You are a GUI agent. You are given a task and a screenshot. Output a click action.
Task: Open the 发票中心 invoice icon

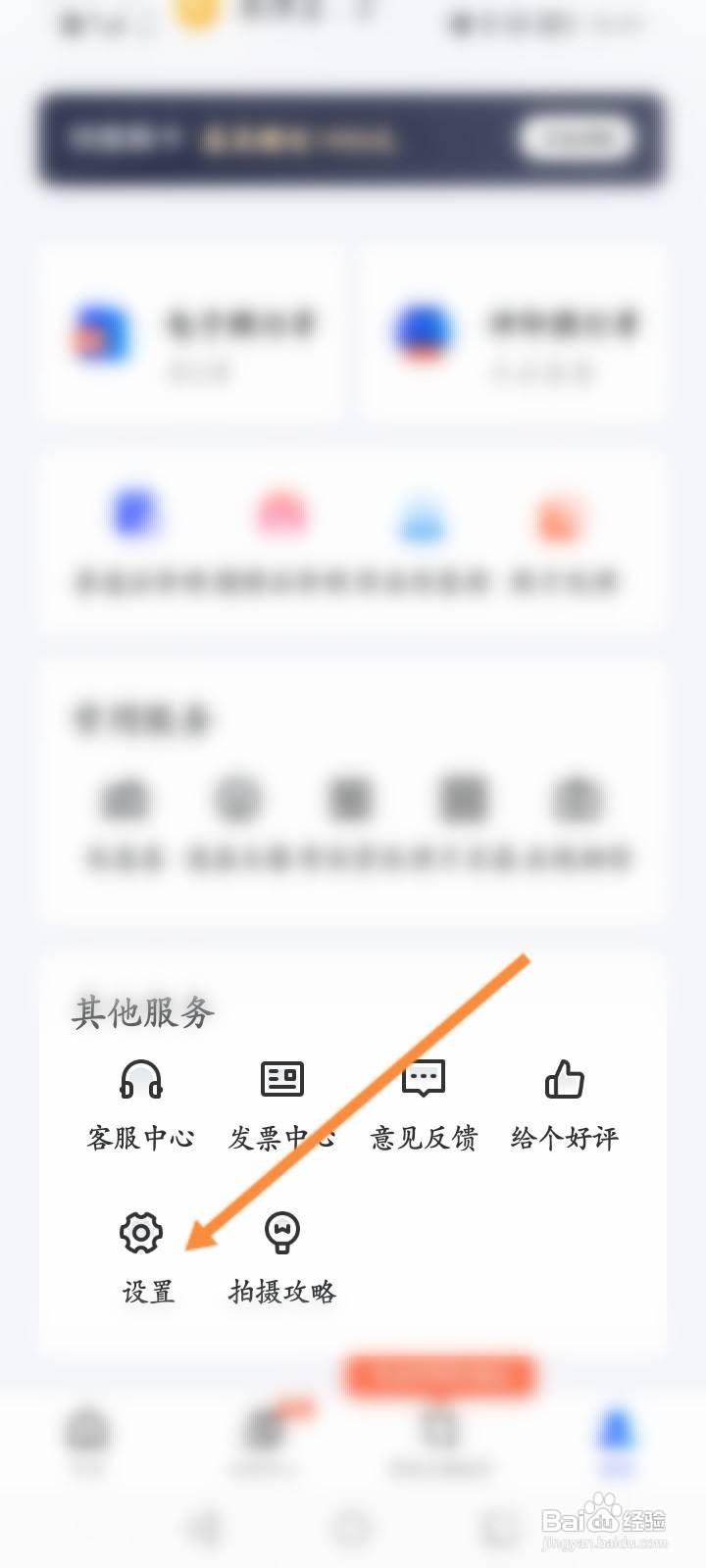[x=282, y=1082]
